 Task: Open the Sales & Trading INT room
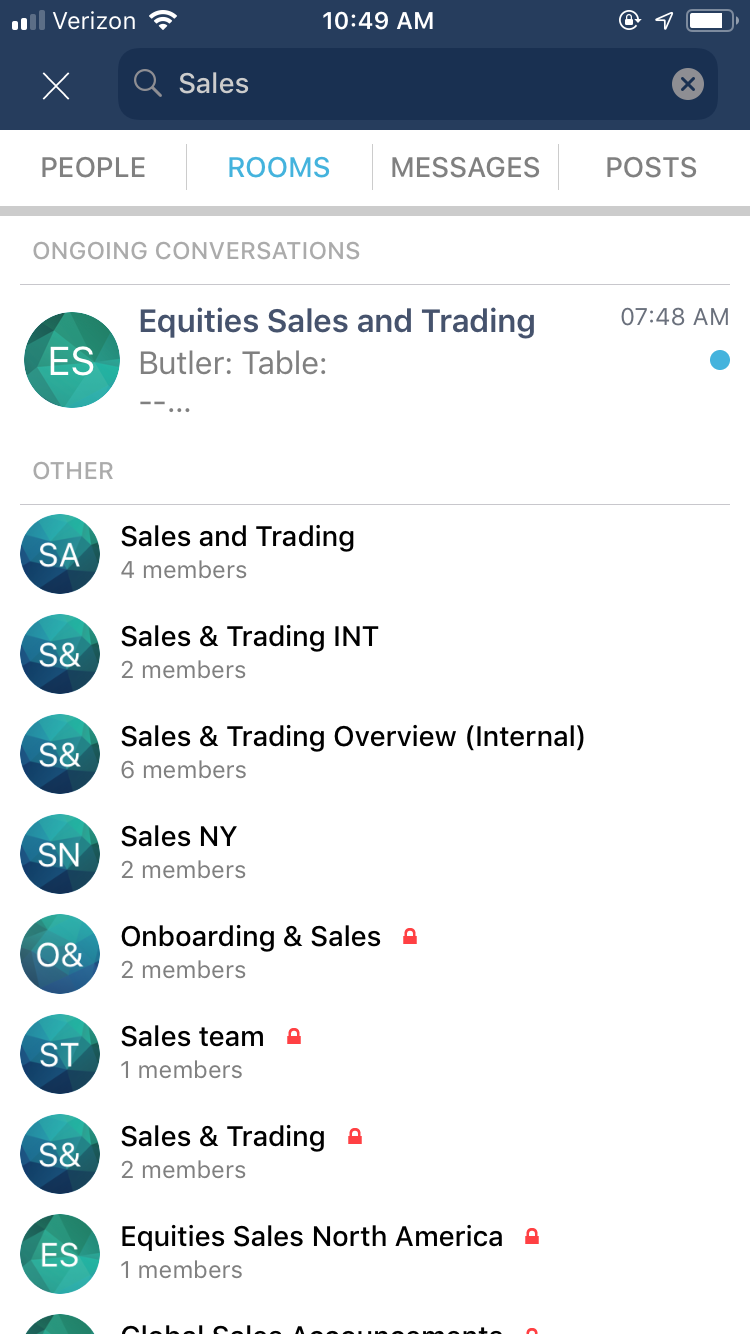(375, 654)
